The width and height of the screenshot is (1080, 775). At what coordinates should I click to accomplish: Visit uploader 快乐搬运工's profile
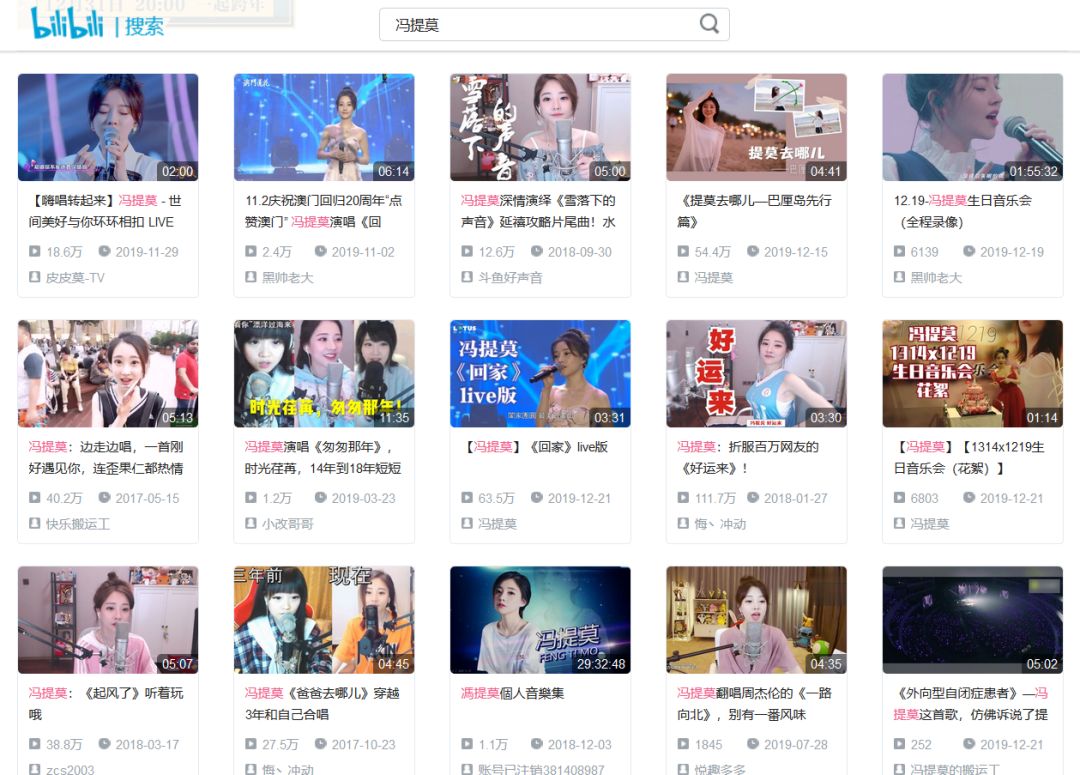pyautogui.click(x=78, y=523)
